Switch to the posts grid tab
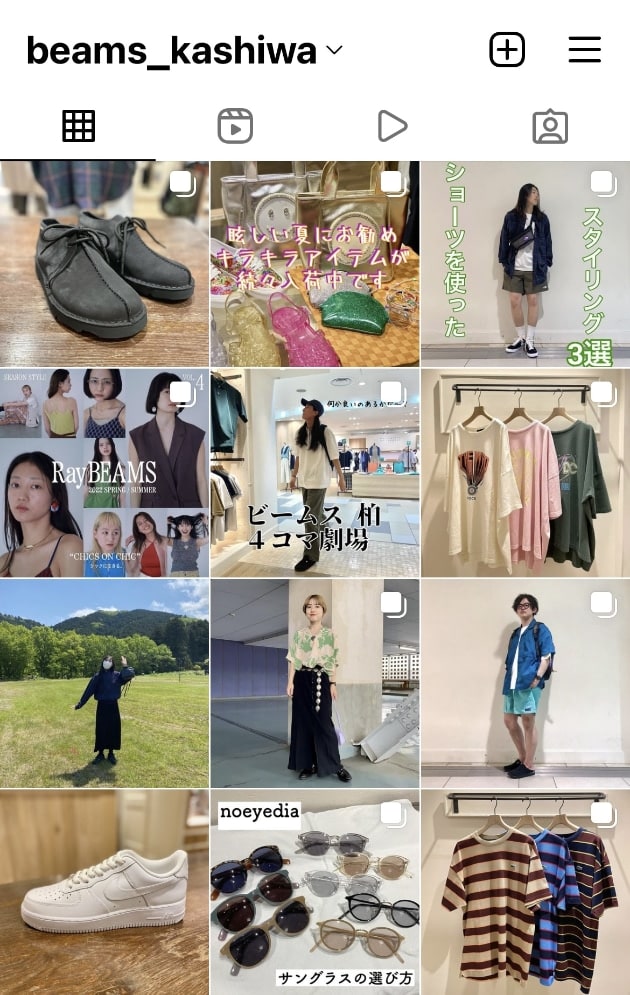Screen dimensions: 630x995 (x=78, y=126)
